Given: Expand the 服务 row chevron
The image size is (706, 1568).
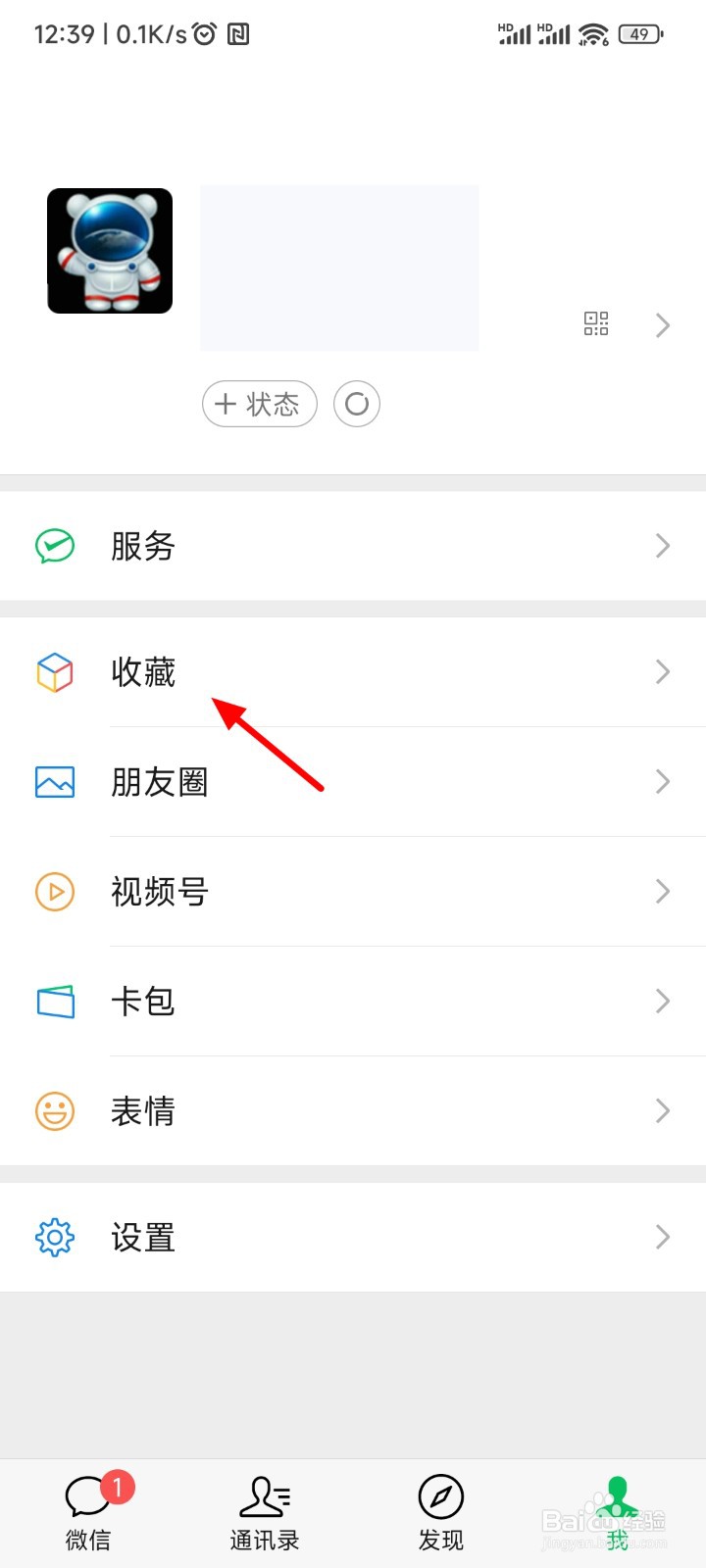Looking at the screenshot, I should click(x=662, y=546).
